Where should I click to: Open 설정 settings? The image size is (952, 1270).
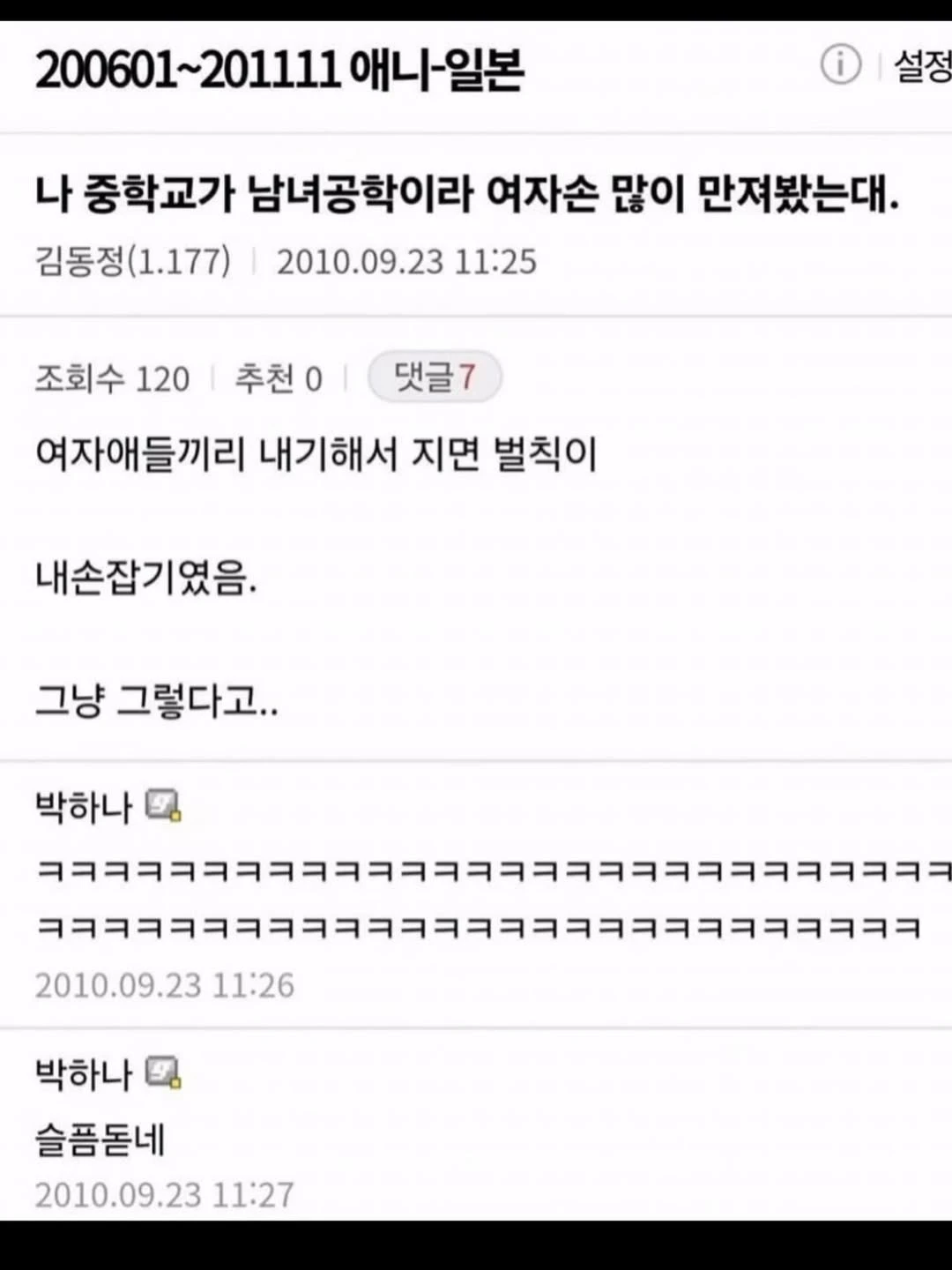[x=923, y=66]
